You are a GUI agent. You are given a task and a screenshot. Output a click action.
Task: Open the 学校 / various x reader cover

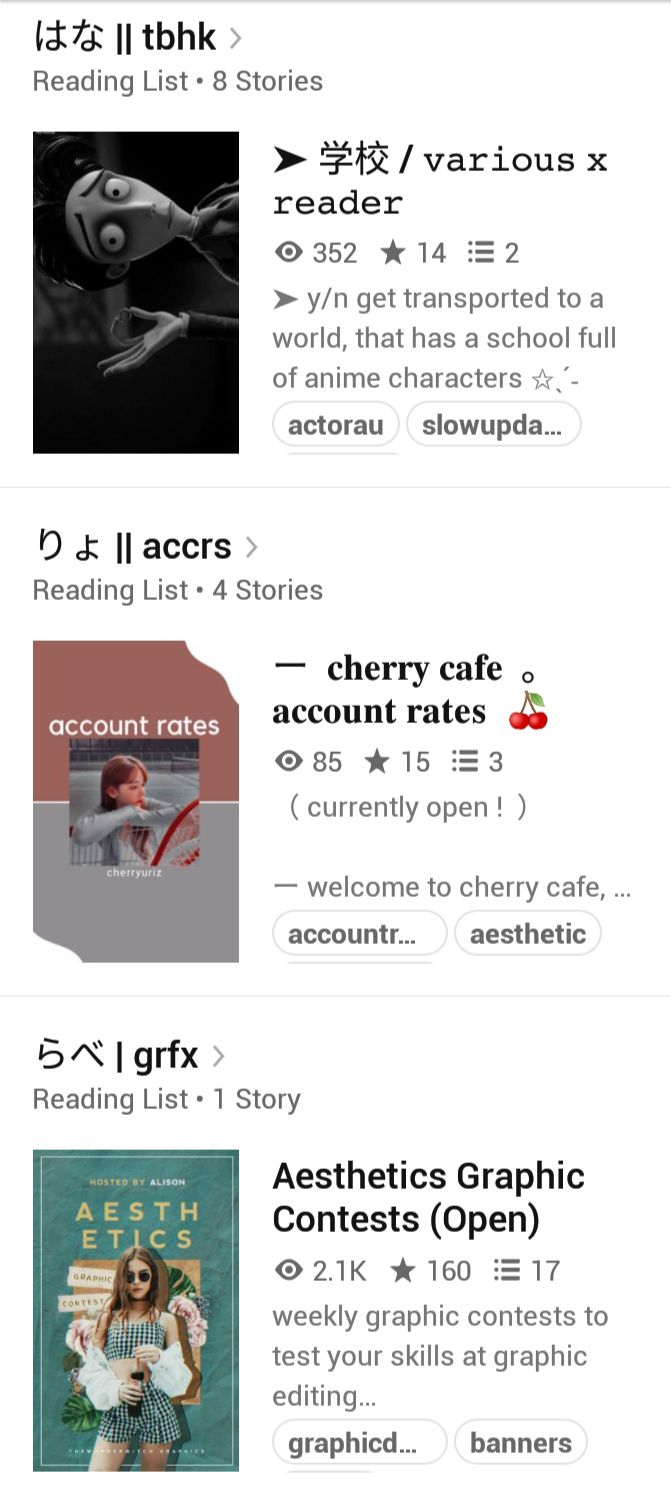(x=136, y=292)
